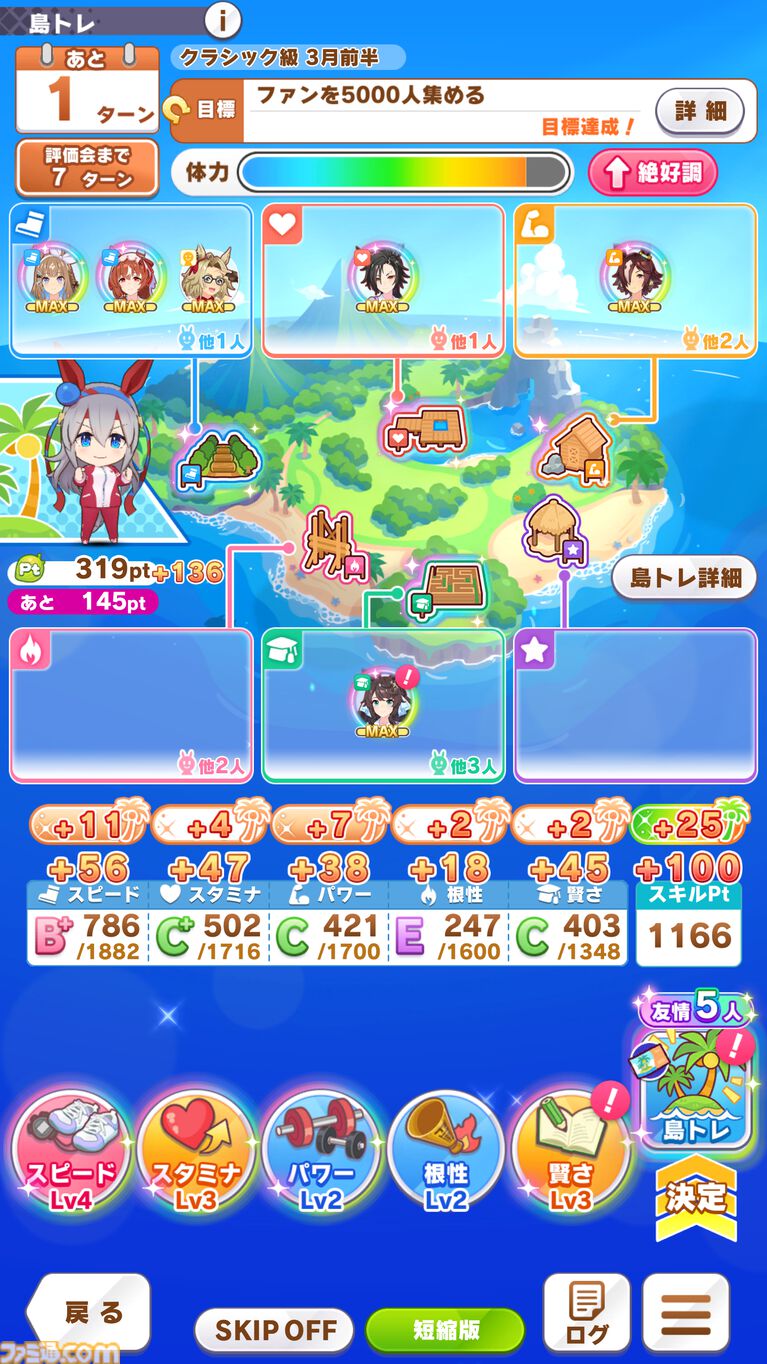Viewport: 767px width, 1364px height.
Task: Open the 詳細 goal details button
Action: (x=700, y=111)
